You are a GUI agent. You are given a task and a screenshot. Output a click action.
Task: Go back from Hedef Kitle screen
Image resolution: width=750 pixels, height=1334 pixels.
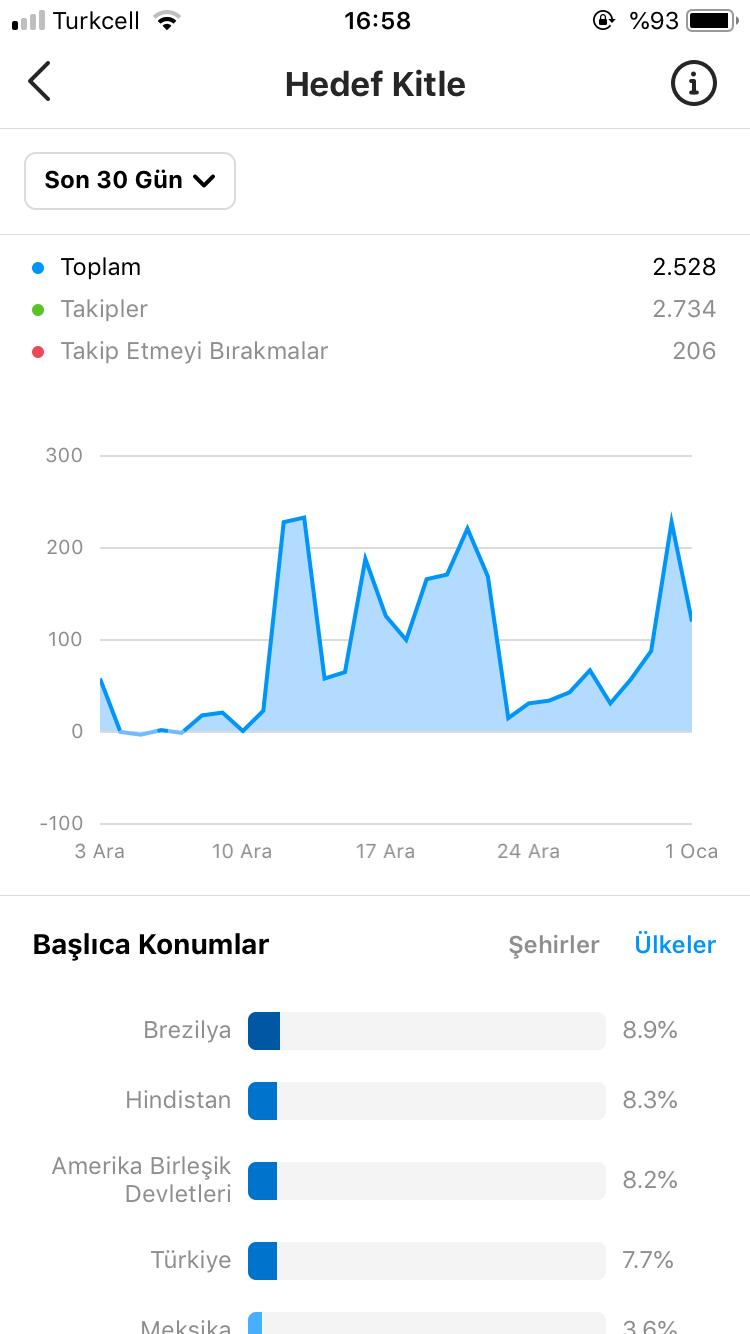point(39,83)
